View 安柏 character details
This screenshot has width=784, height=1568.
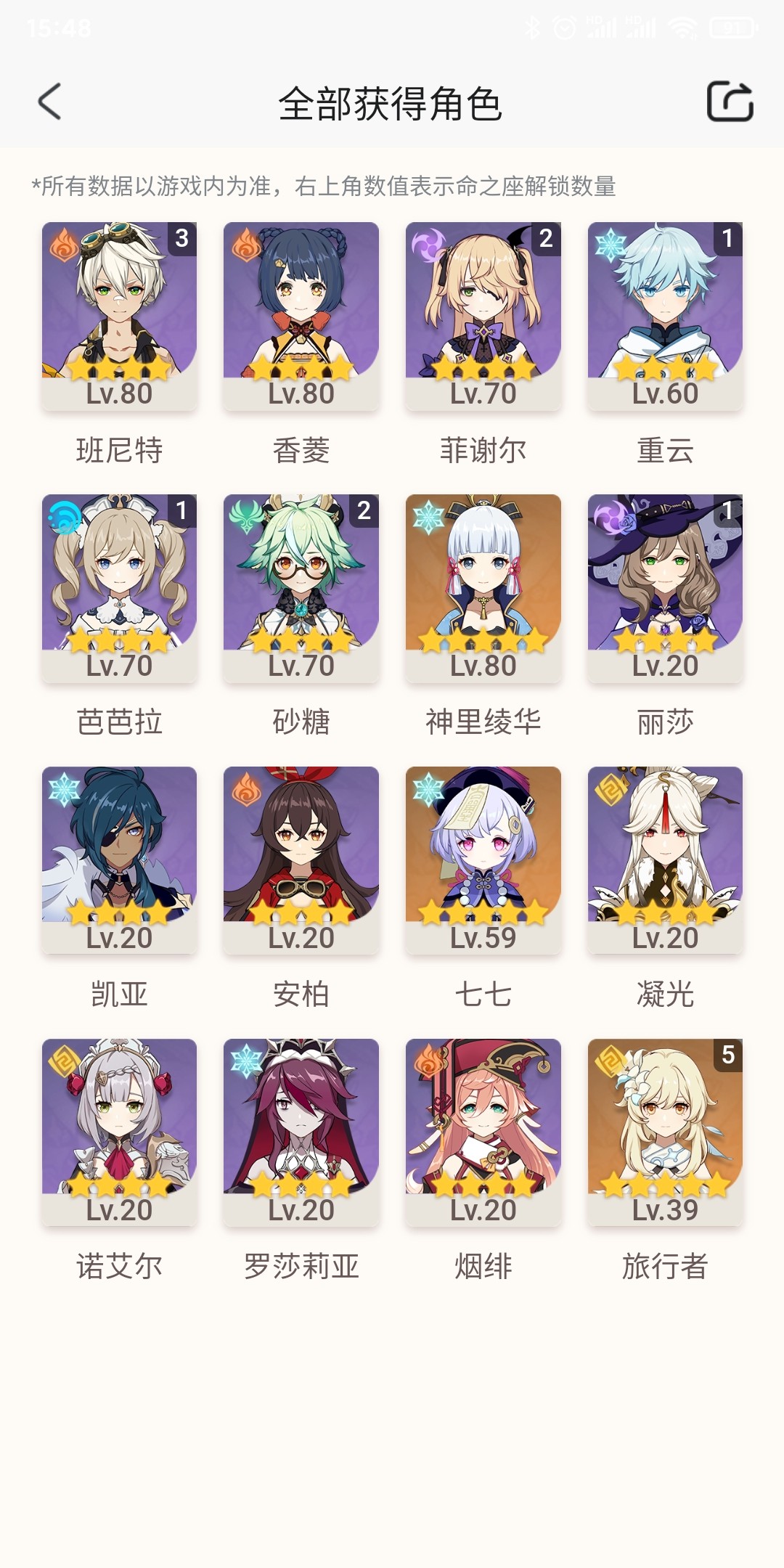tap(301, 860)
